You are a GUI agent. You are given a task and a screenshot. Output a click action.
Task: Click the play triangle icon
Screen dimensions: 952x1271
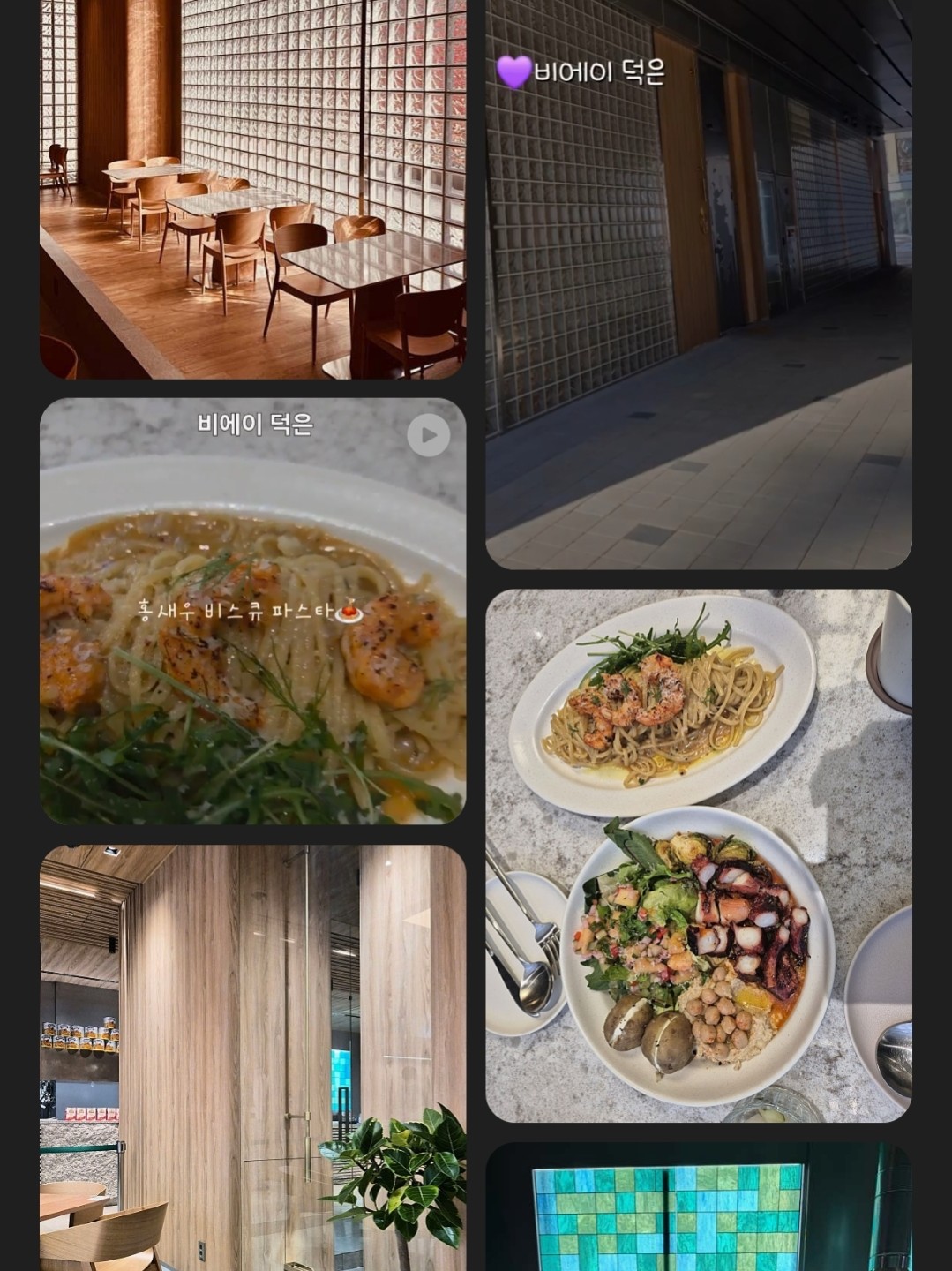coord(429,434)
